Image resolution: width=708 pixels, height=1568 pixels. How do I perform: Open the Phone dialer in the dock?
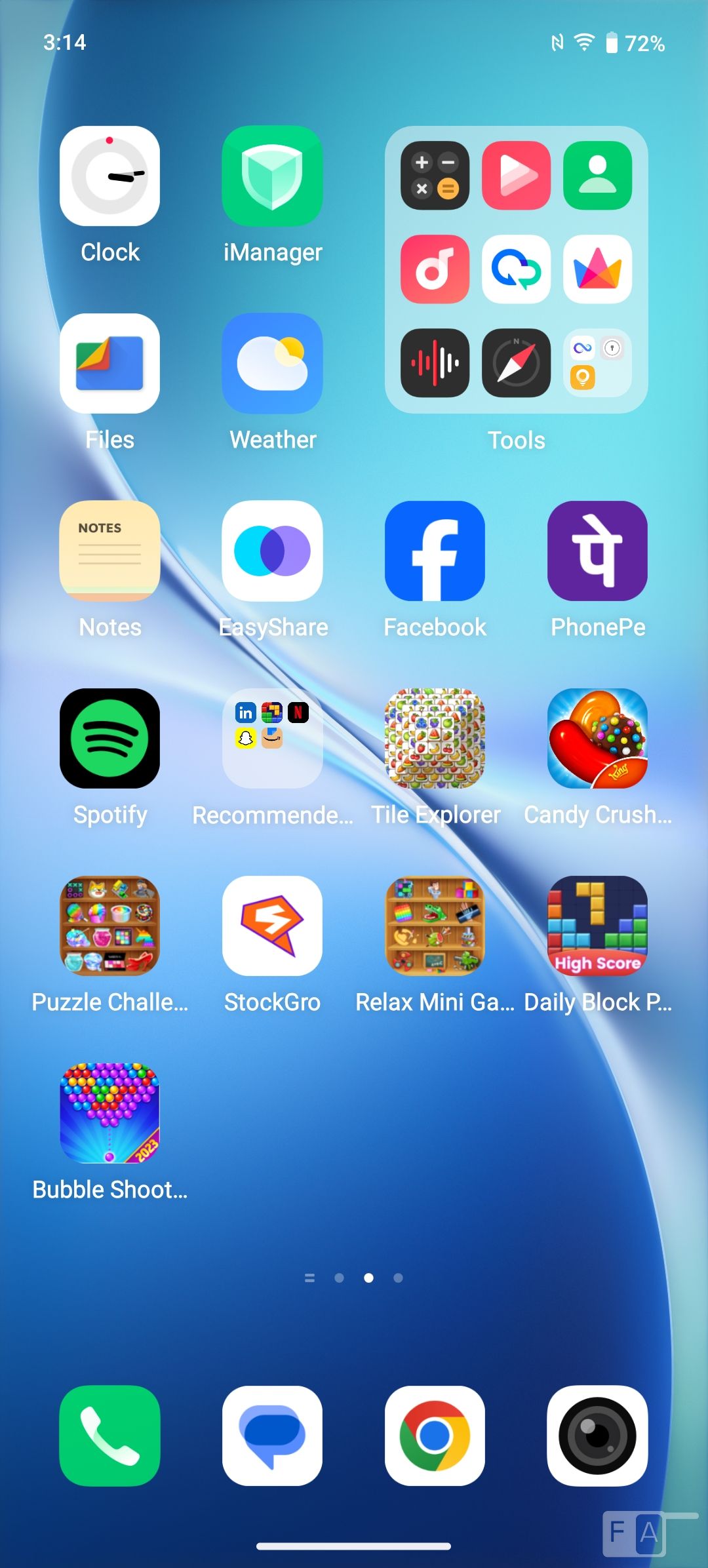click(x=109, y=1436)
